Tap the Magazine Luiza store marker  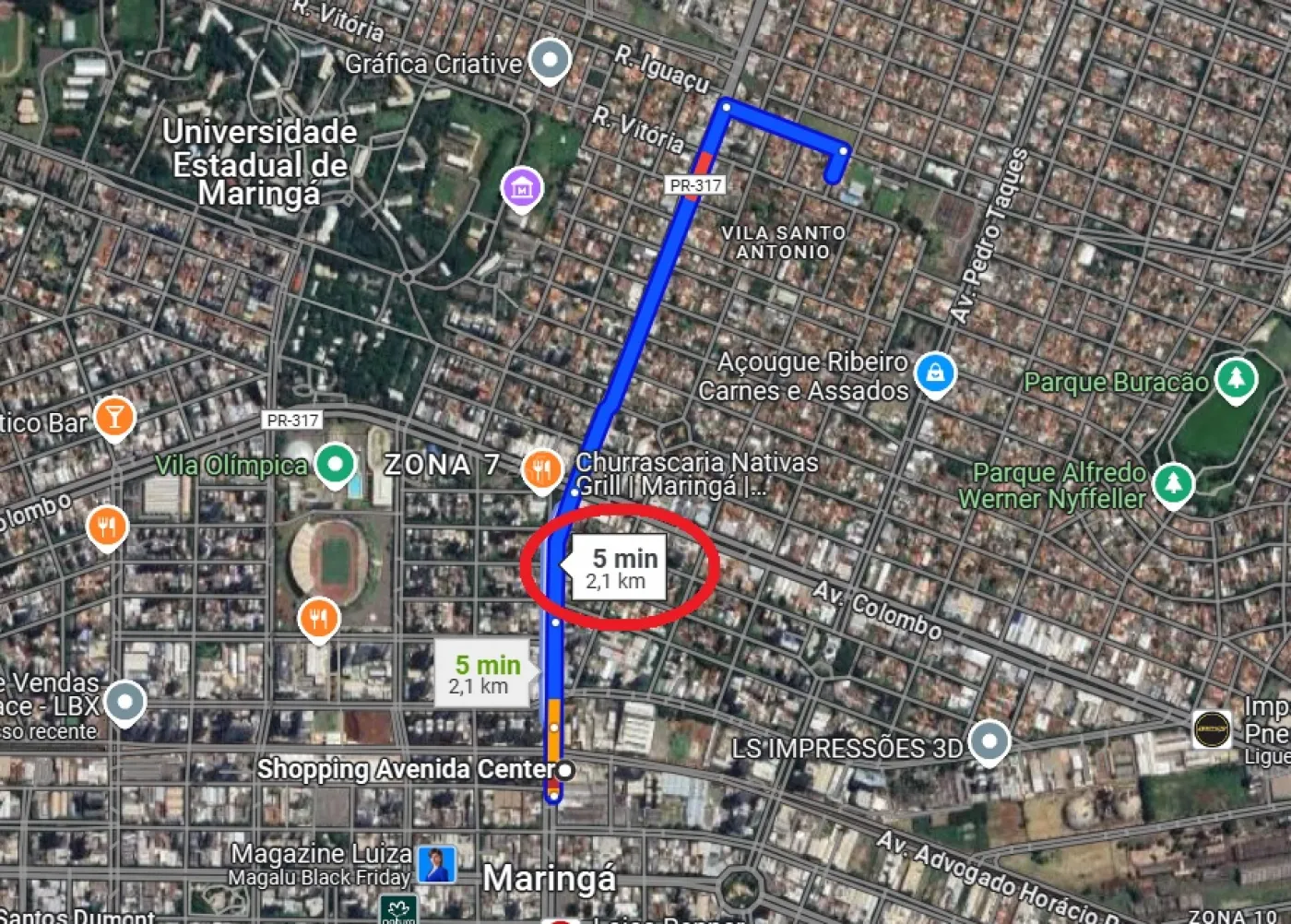437,865
